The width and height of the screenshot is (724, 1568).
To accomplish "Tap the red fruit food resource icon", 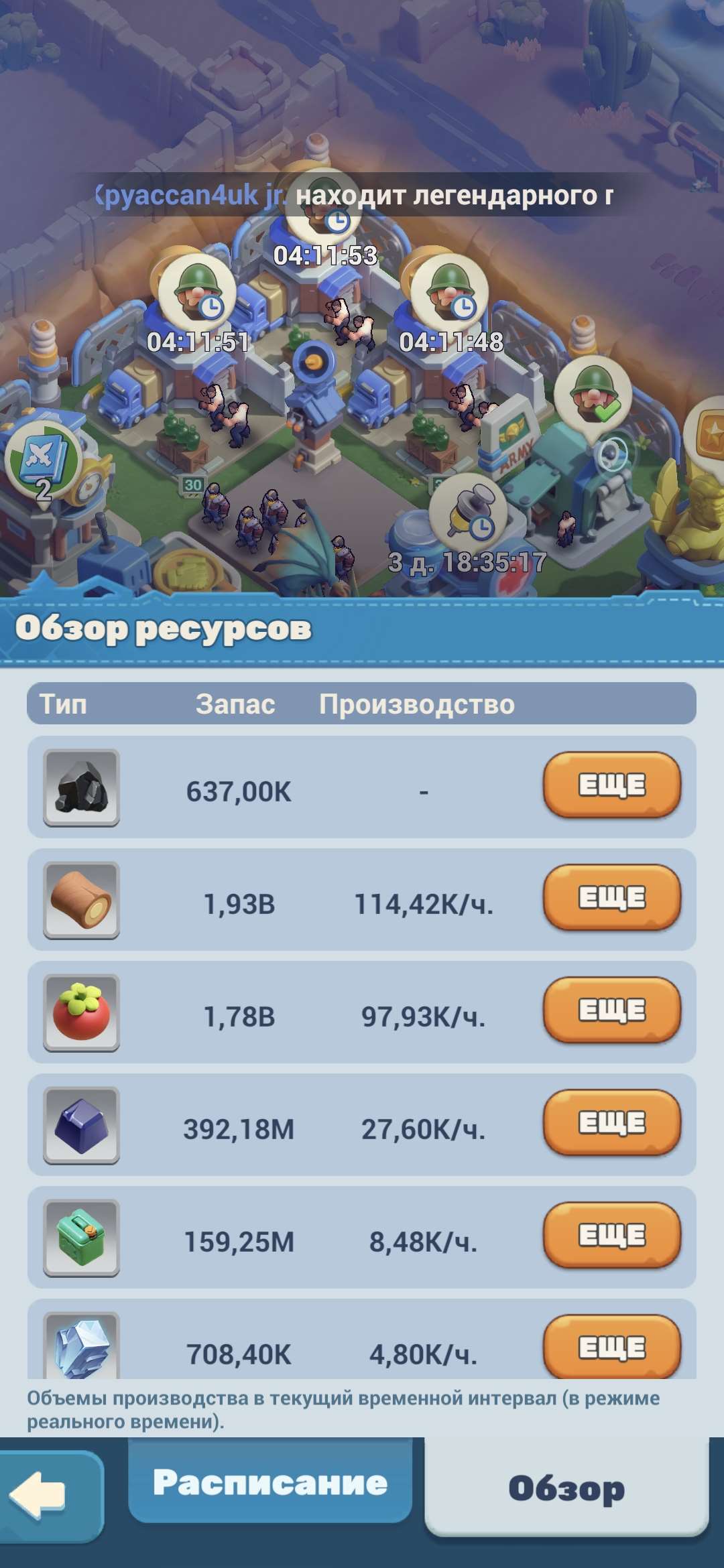I will (80, 1014).
